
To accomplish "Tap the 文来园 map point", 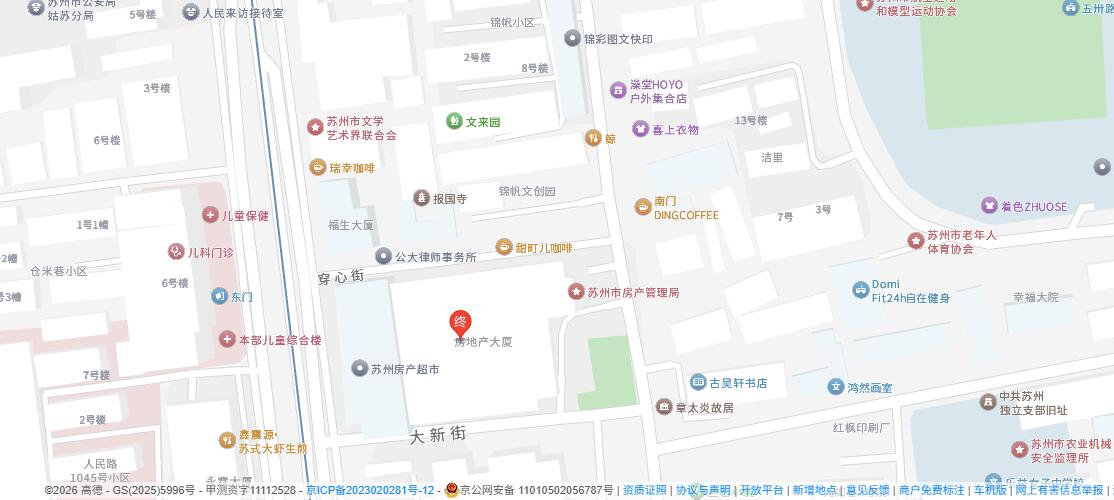I will click(x=454, y=121).
